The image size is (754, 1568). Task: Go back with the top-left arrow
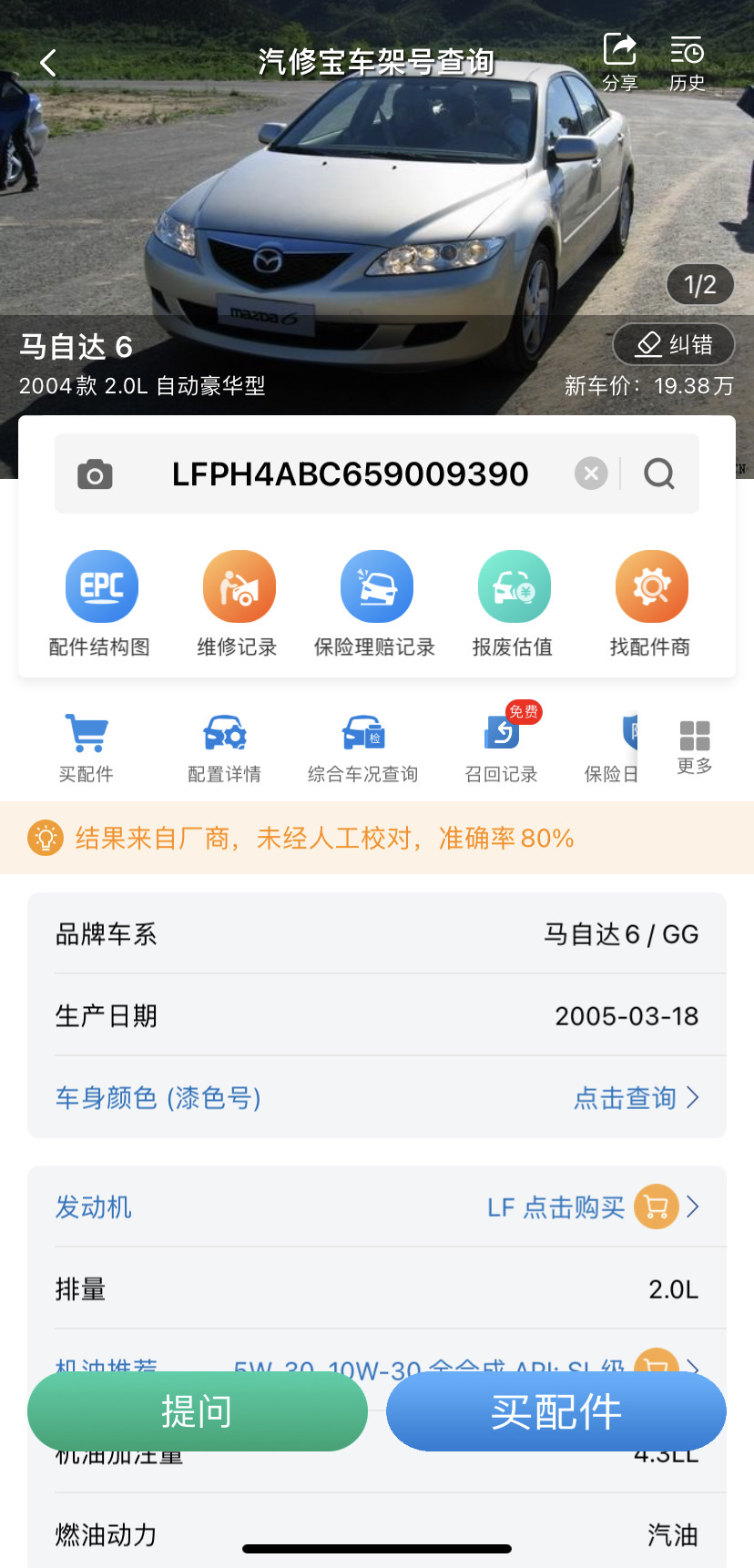click(x=46, y=62)
